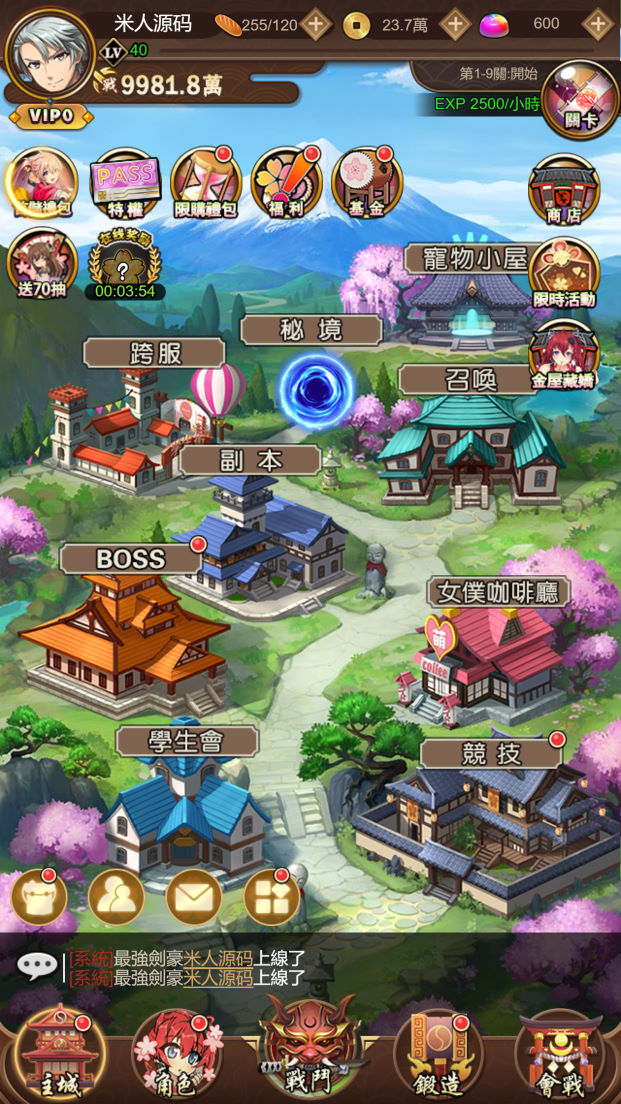Visit the 女僕咖啡廳 maid café
This screenshot has height=1104, width=621.
pos(480,660)
